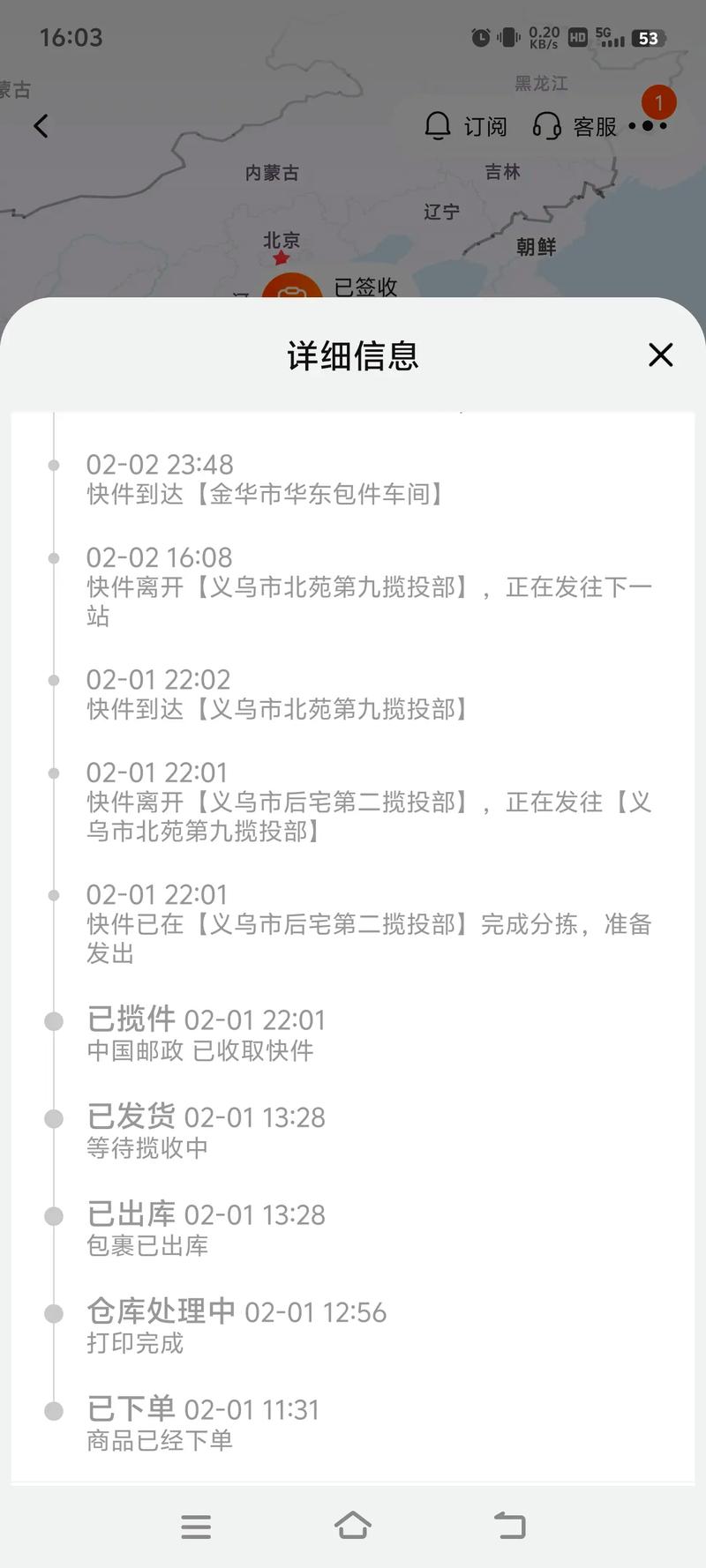Tap the customer service headset icon
Viewport: 706px width, 1568px height.
coord(547,126)
